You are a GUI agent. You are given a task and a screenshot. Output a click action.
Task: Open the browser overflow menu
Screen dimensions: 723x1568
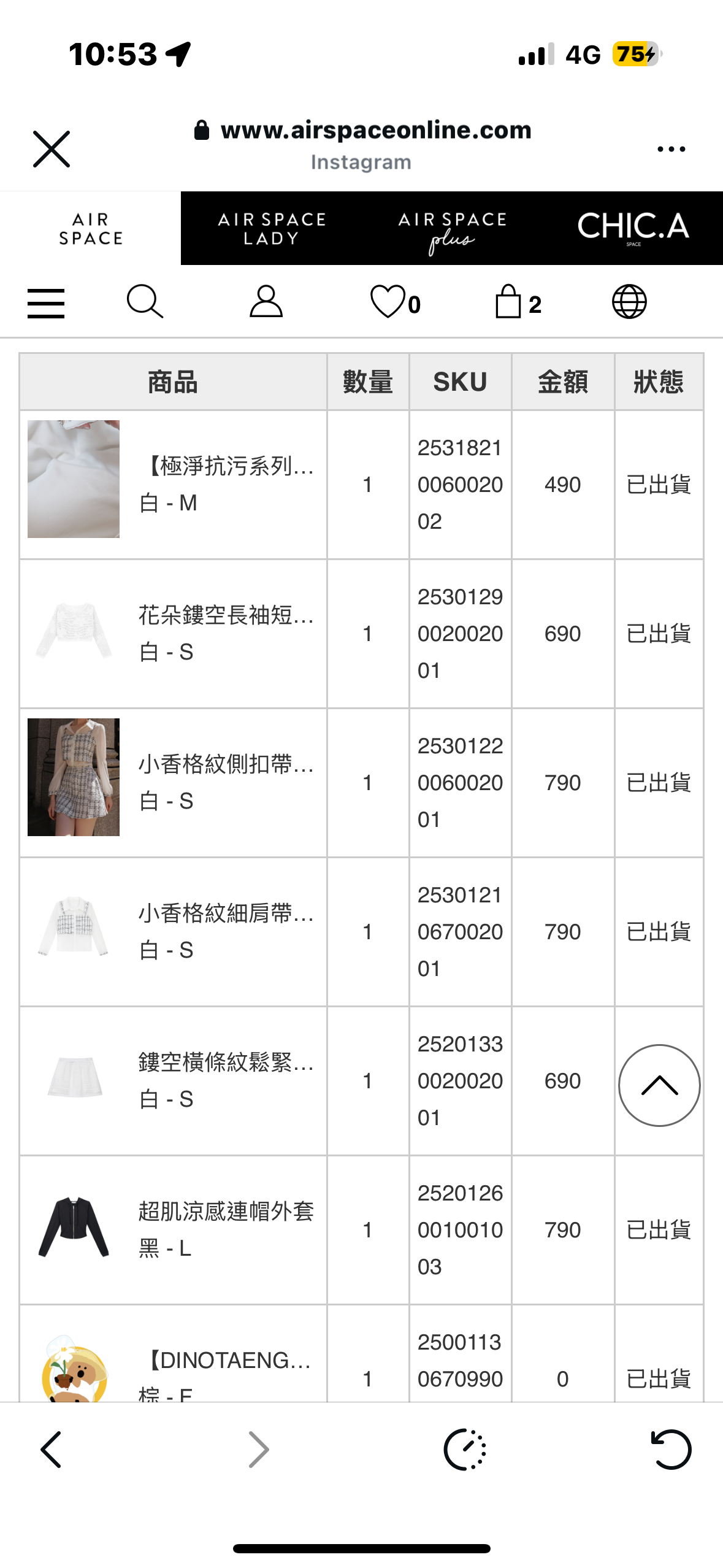coord(671,149)
